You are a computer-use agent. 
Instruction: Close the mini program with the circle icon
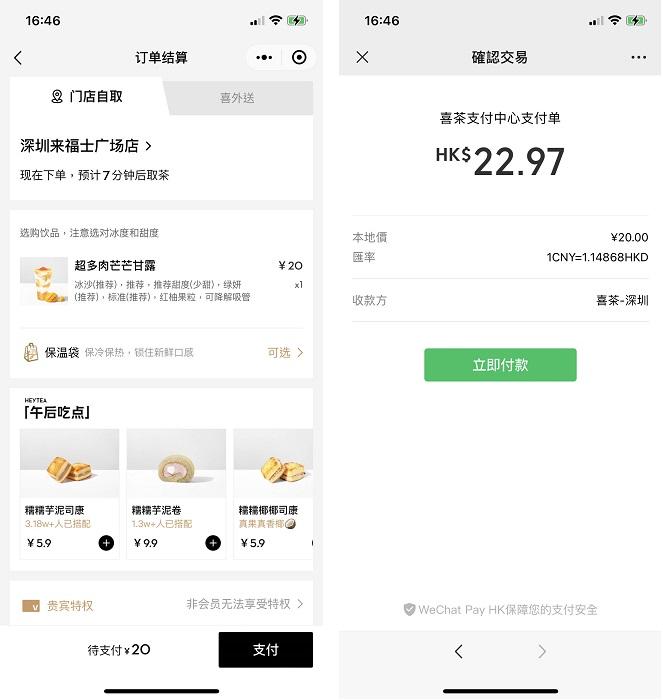coord(299,58)
